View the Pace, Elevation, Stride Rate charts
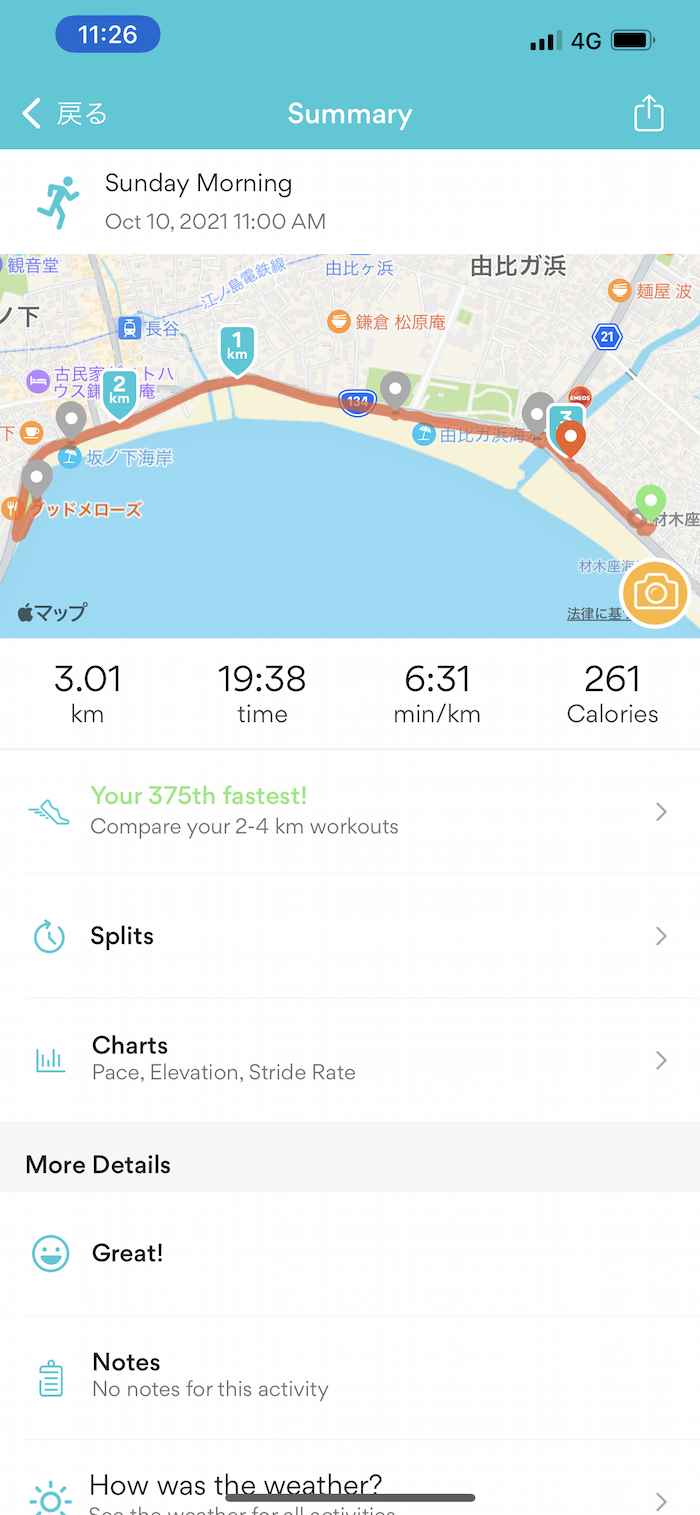The image size is (700, 1515). tap(350, 1059)
